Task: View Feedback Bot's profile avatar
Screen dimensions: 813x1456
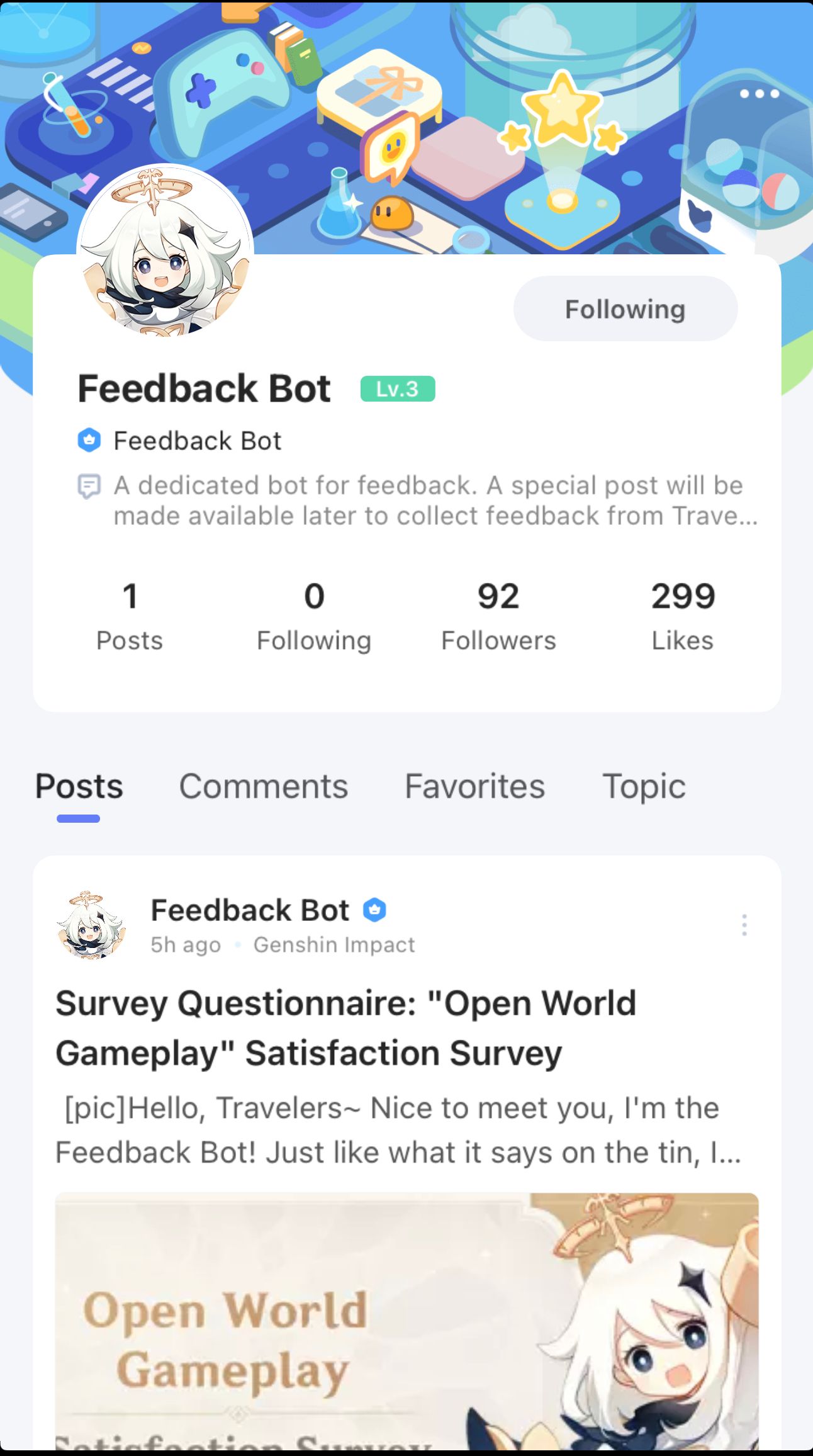Action: click(165, 252)
